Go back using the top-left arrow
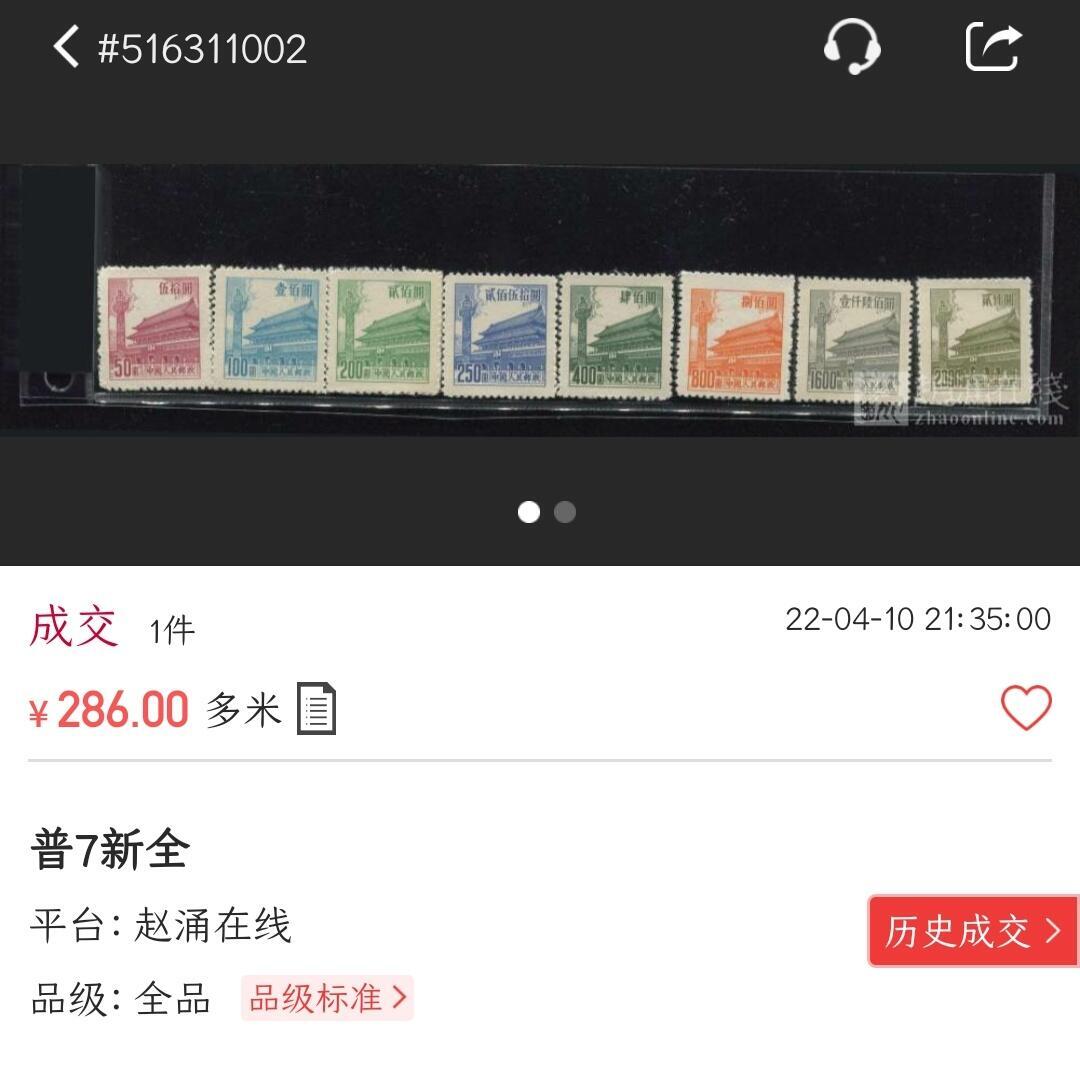 (66, 47)
